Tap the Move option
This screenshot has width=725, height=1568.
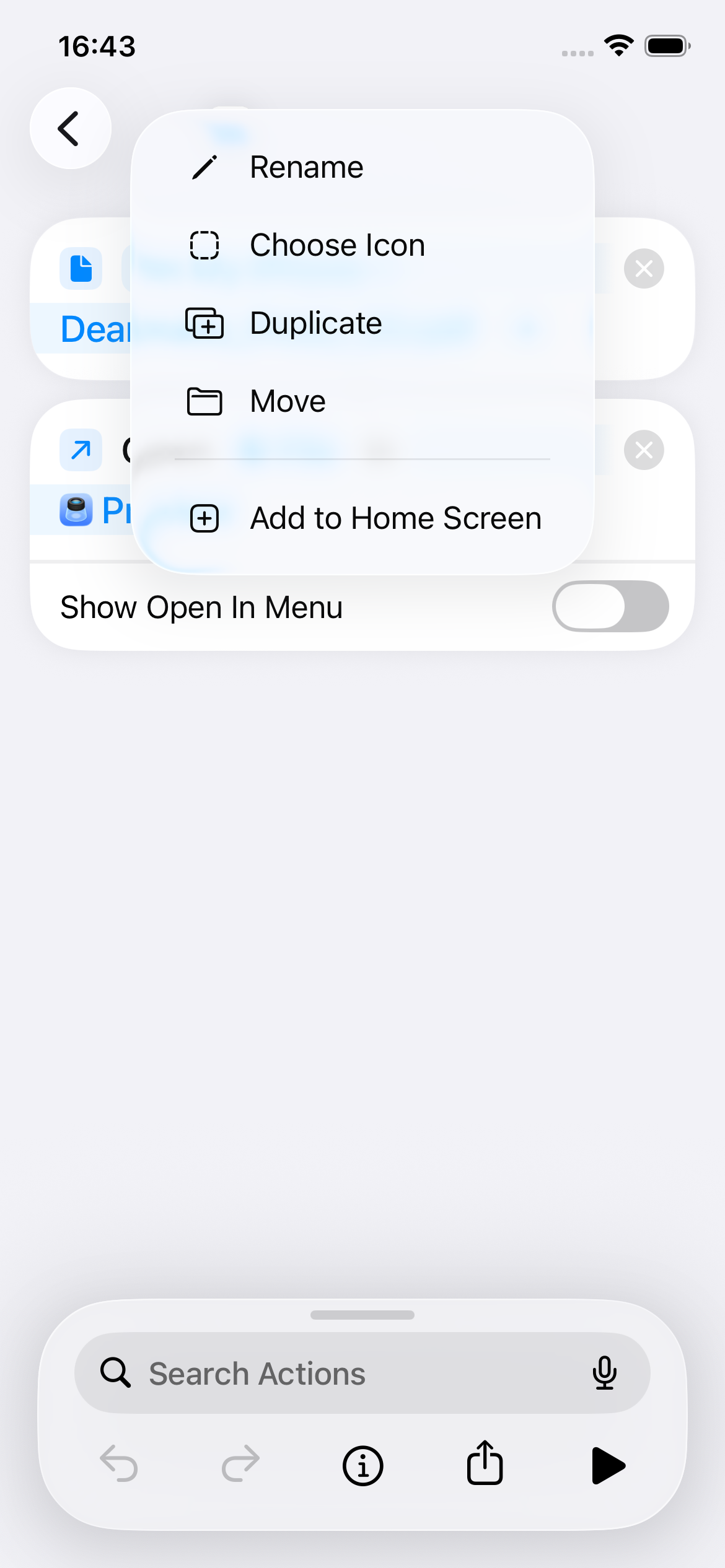362,401
